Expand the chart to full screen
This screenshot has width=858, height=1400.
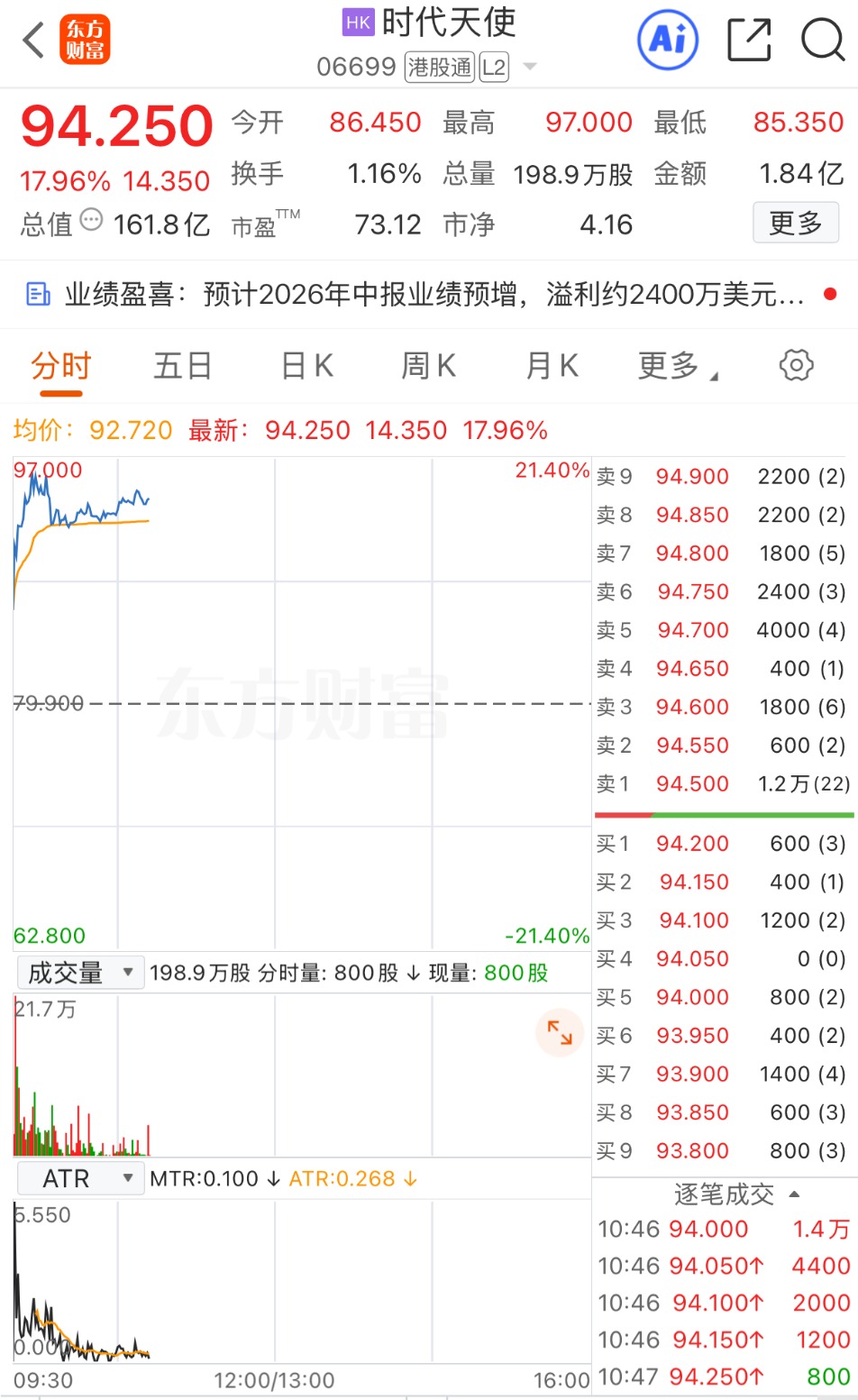[560, 1032]
